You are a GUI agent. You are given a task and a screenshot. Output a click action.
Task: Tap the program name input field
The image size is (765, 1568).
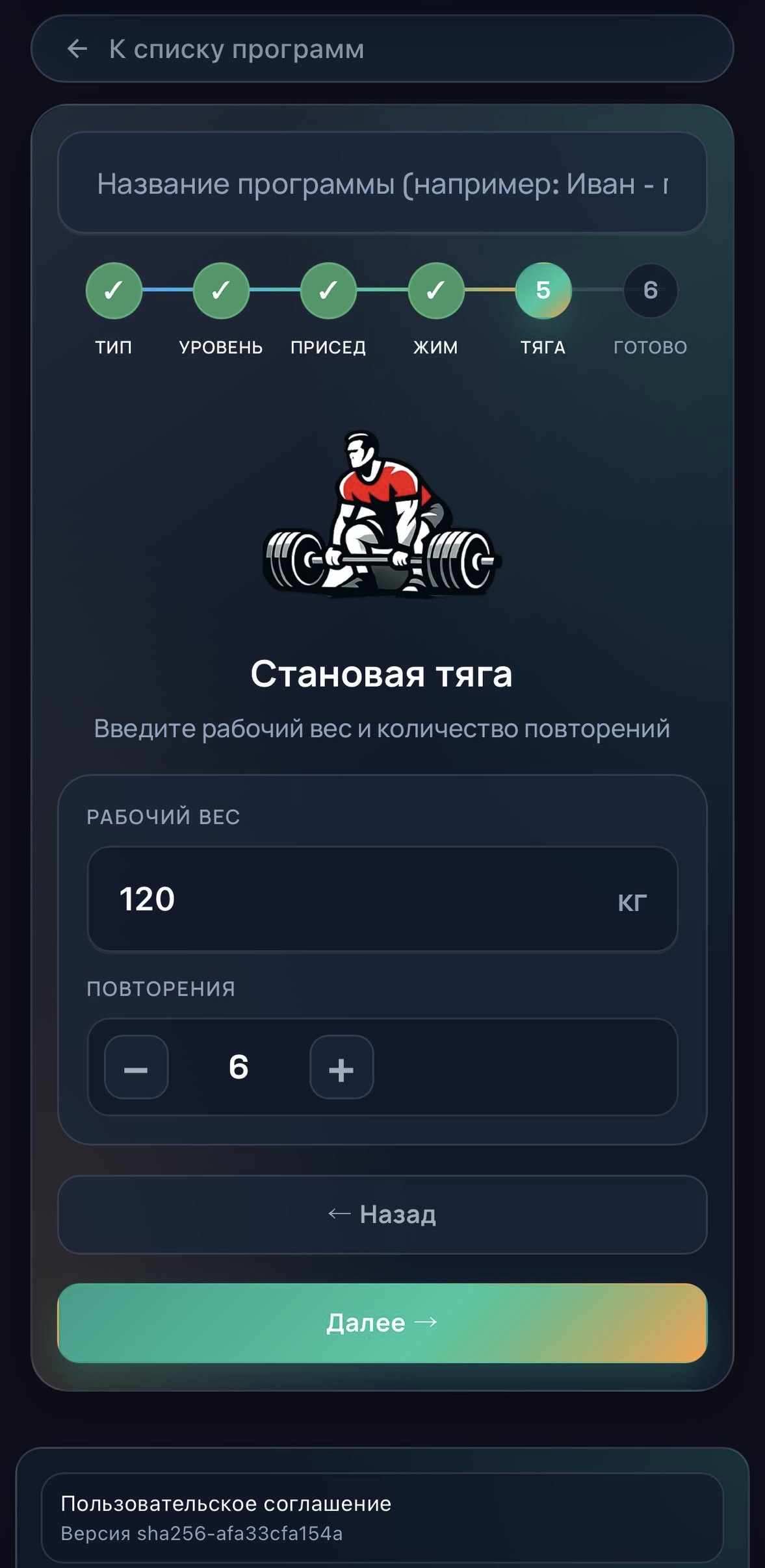click(382, 184)
